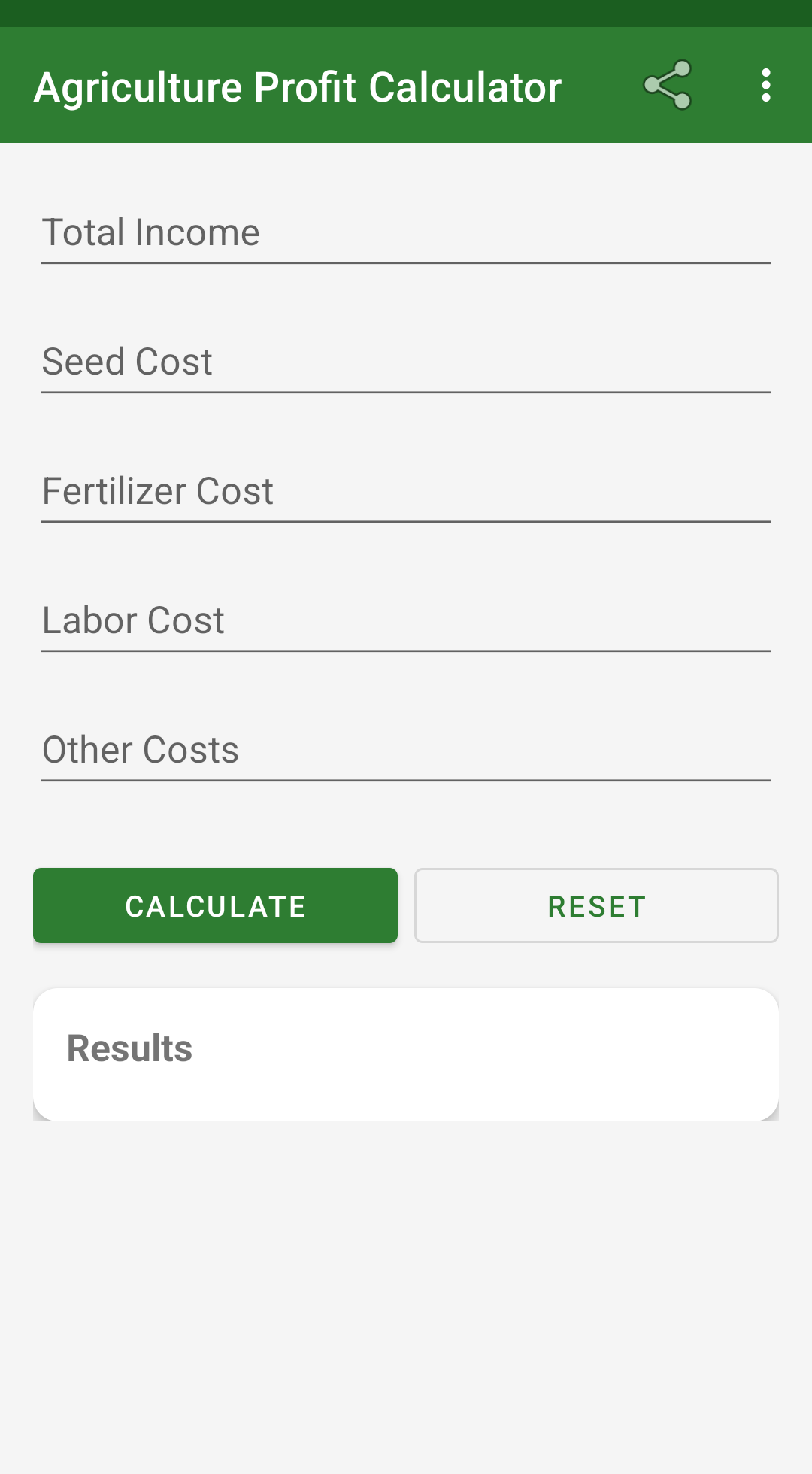Screen dimensions: 812x1474
Task: Select the Seed Cost field
Action: pos(406,362)
